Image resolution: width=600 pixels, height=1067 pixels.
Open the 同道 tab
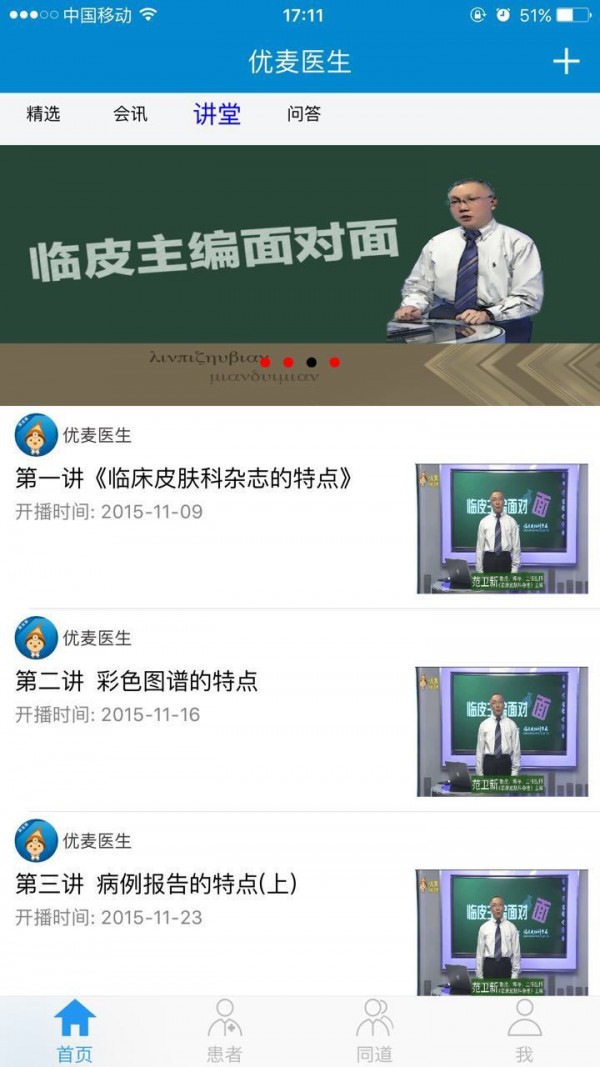[x=374, y=1030]
